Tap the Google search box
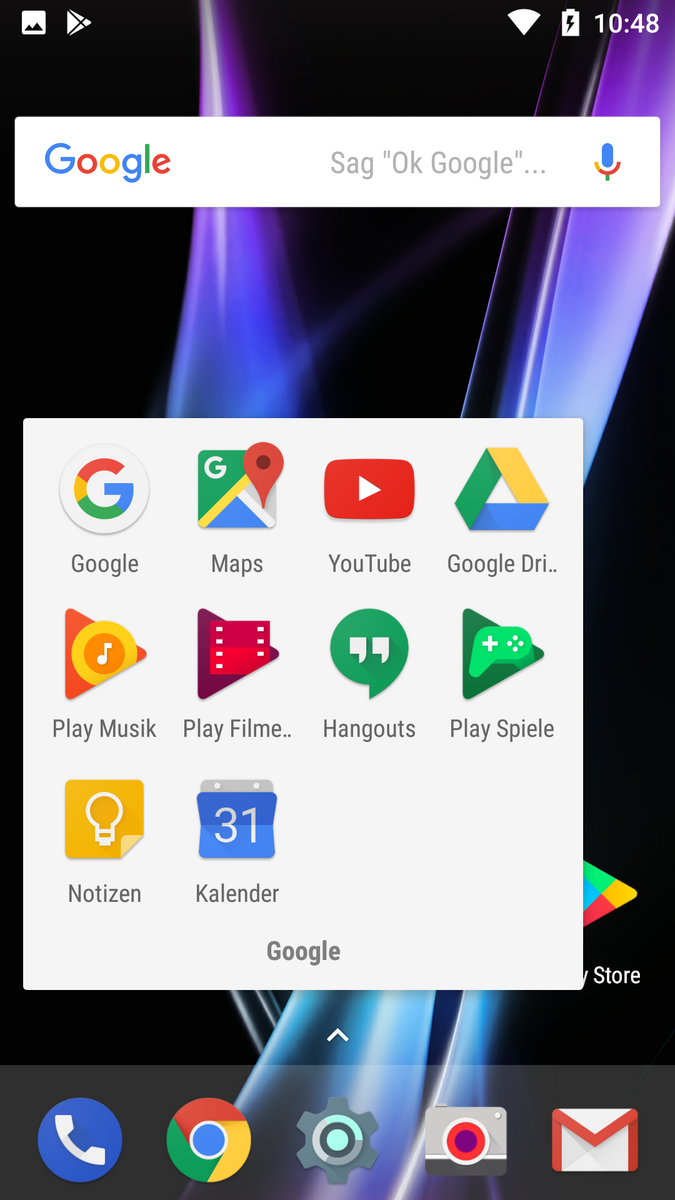 tap(337, 162)
